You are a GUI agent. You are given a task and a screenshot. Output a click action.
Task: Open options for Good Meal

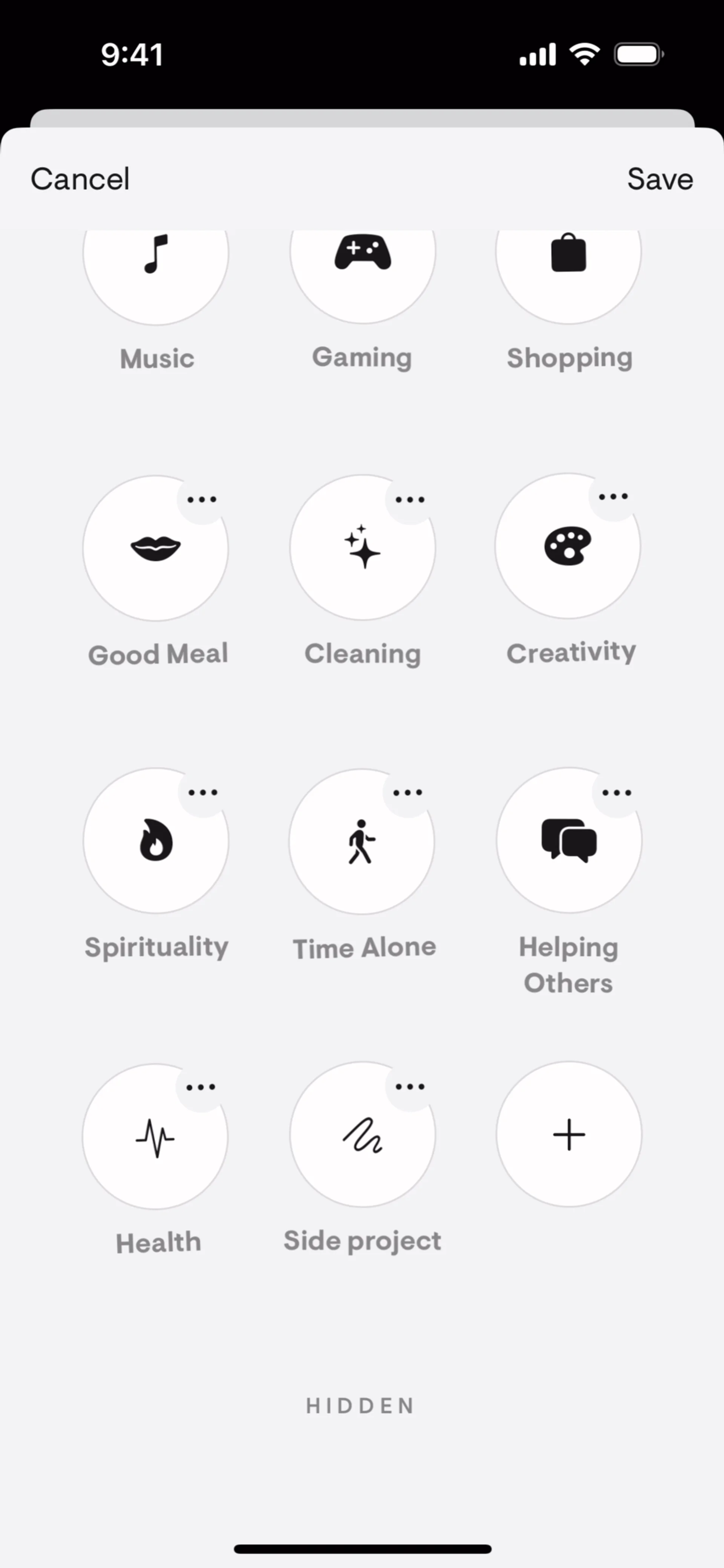point(201,500)
